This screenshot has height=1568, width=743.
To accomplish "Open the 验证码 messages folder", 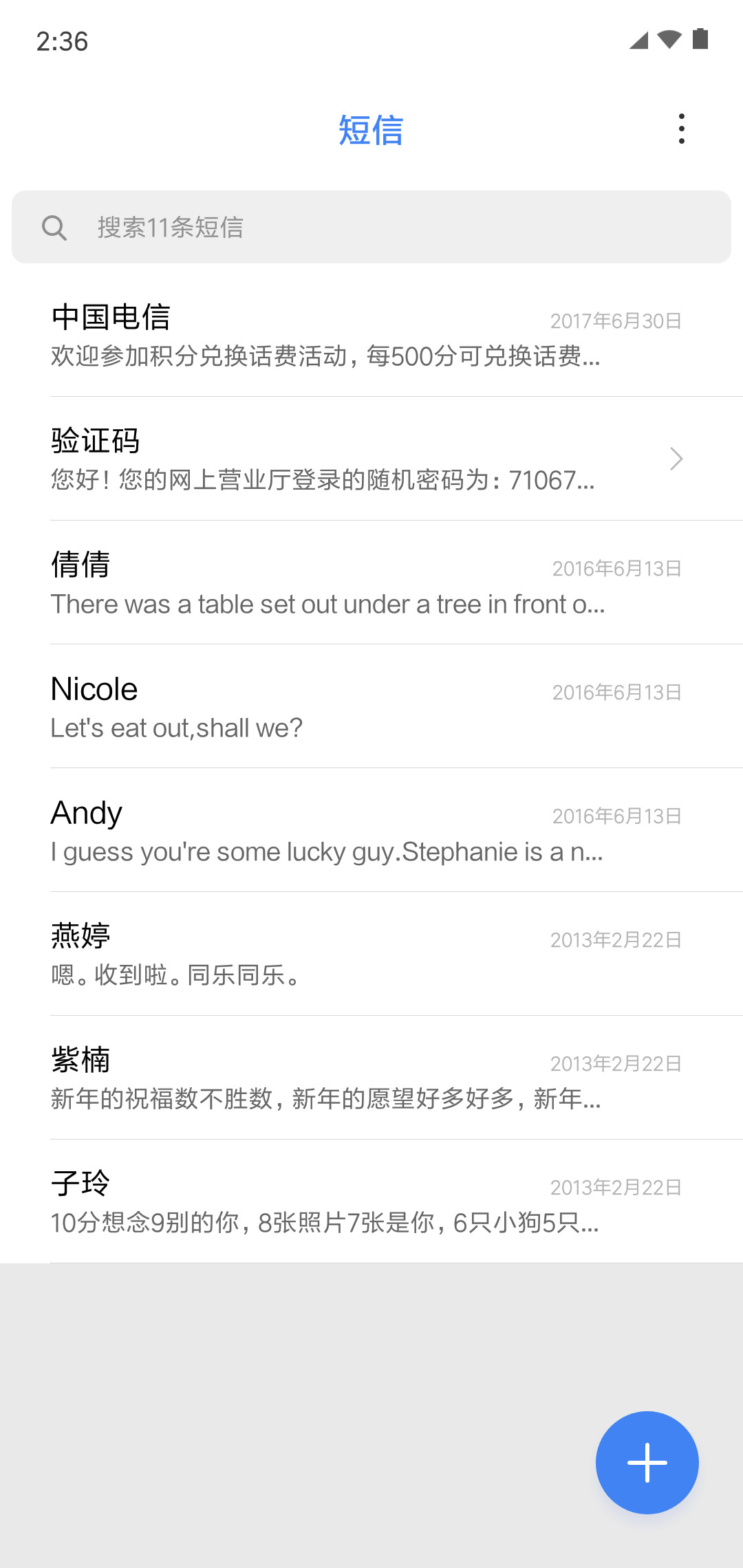I will coord(371,459).
